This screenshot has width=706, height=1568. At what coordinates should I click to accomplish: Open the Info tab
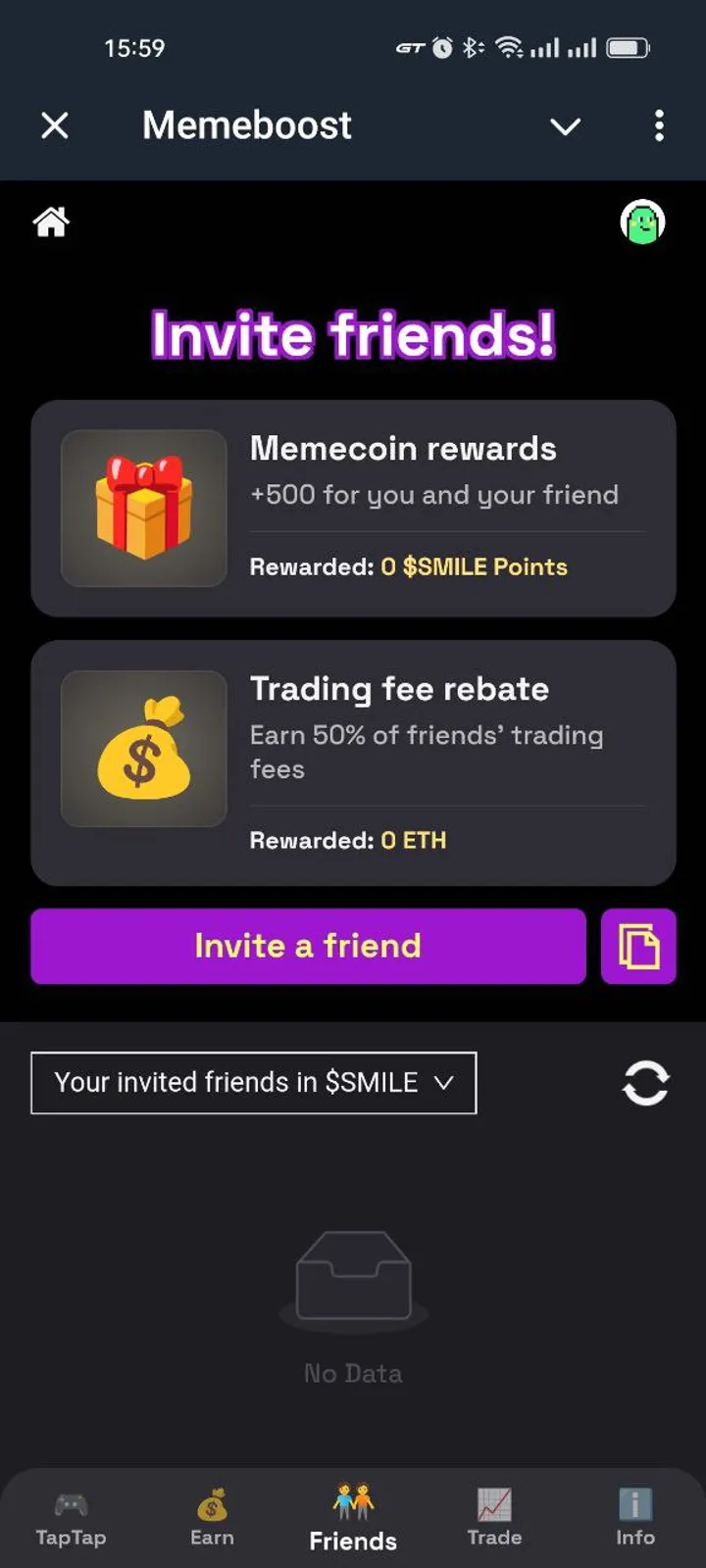(635, 1519)
